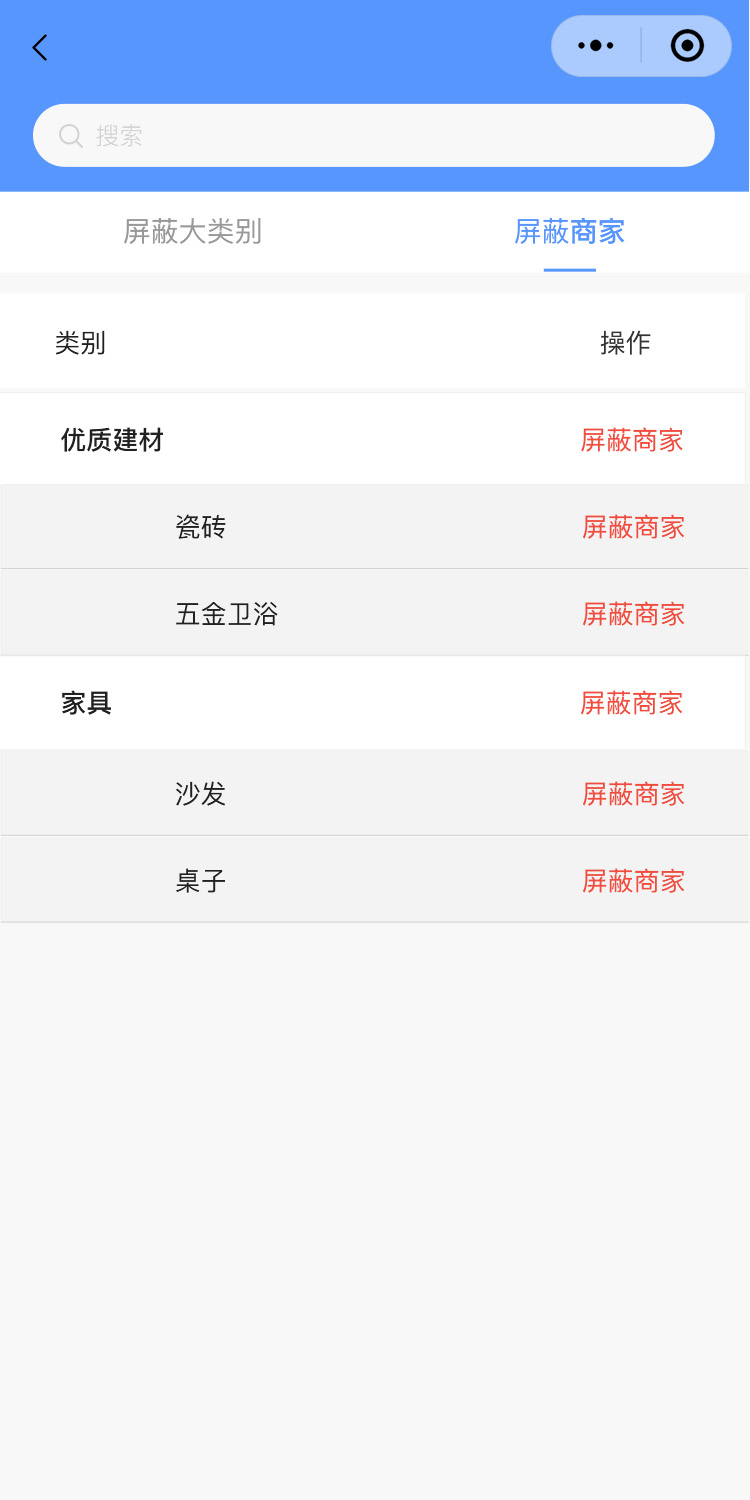
Task: Select the 屏蔽商家 tab
Action: click(569, 232)
